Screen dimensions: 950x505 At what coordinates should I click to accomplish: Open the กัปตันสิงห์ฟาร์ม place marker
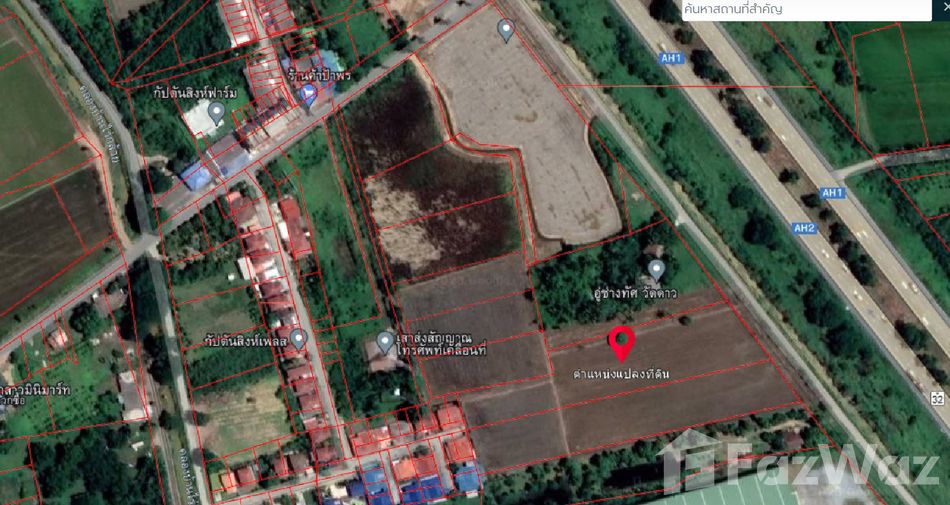pos(216,114)
